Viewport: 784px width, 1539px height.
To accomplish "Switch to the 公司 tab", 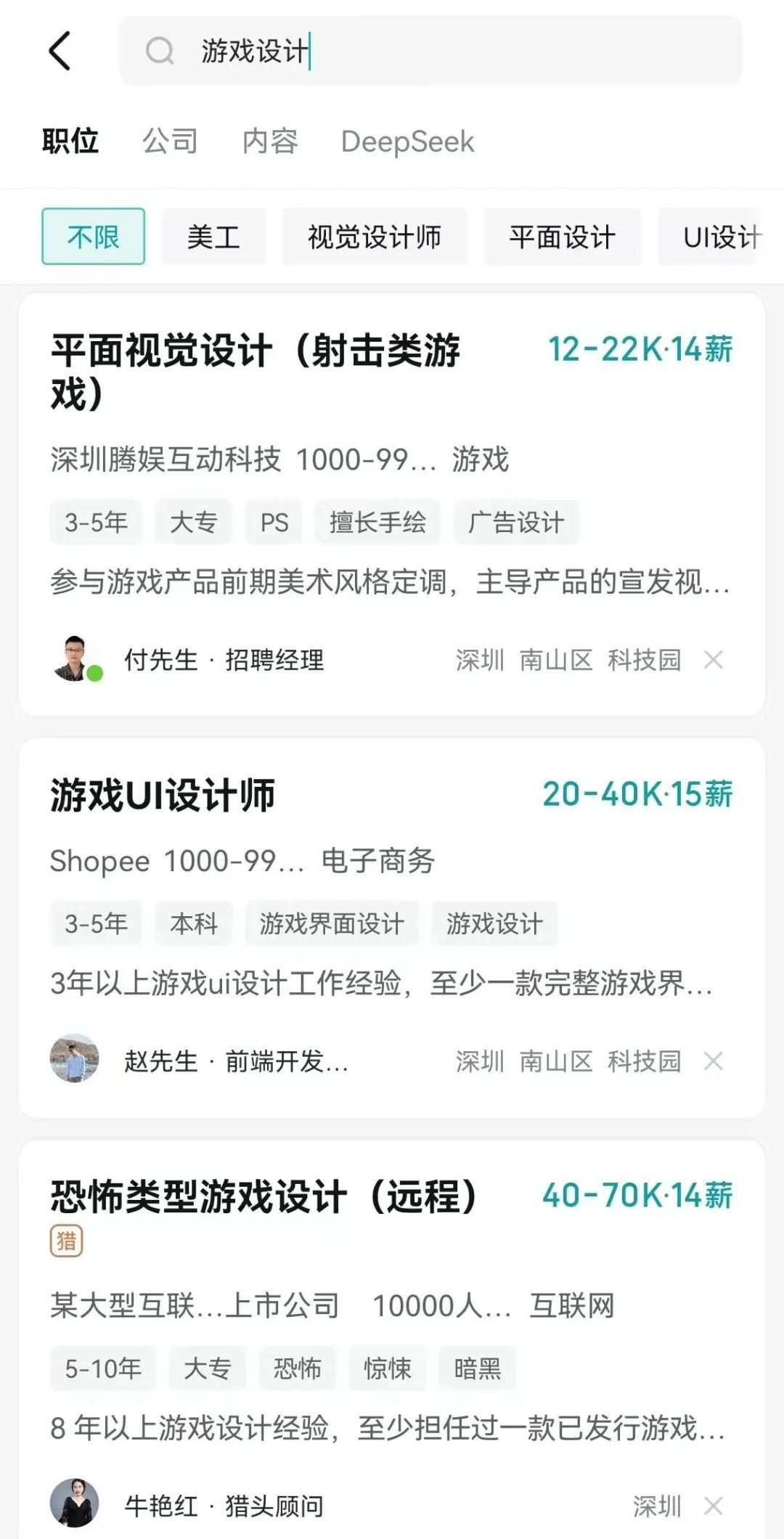I will [x=170, y=141].
